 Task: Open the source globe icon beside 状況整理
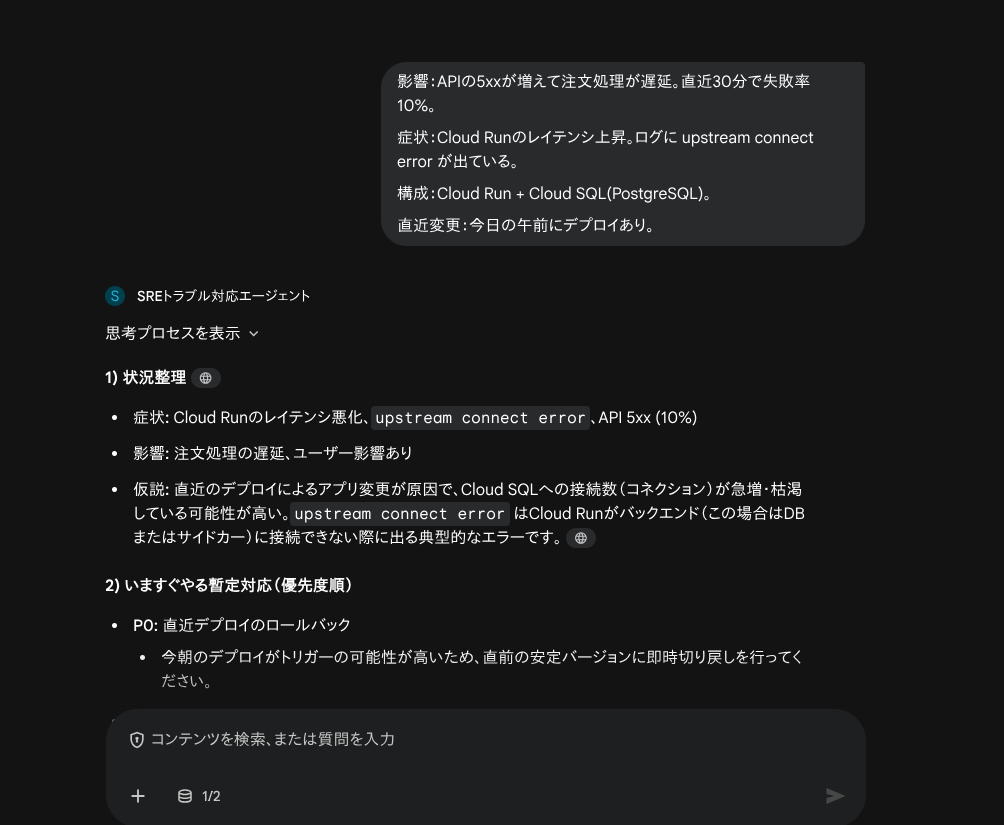[x=206, y=378]
